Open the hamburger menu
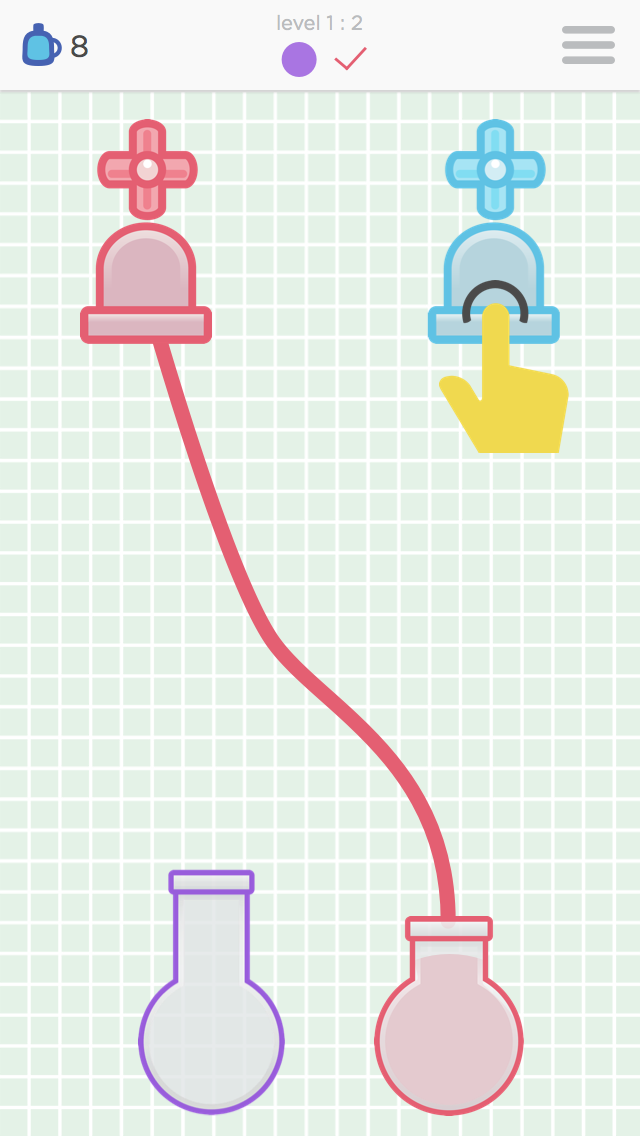Screen dimensions: 640x1136 click(588, 45)
